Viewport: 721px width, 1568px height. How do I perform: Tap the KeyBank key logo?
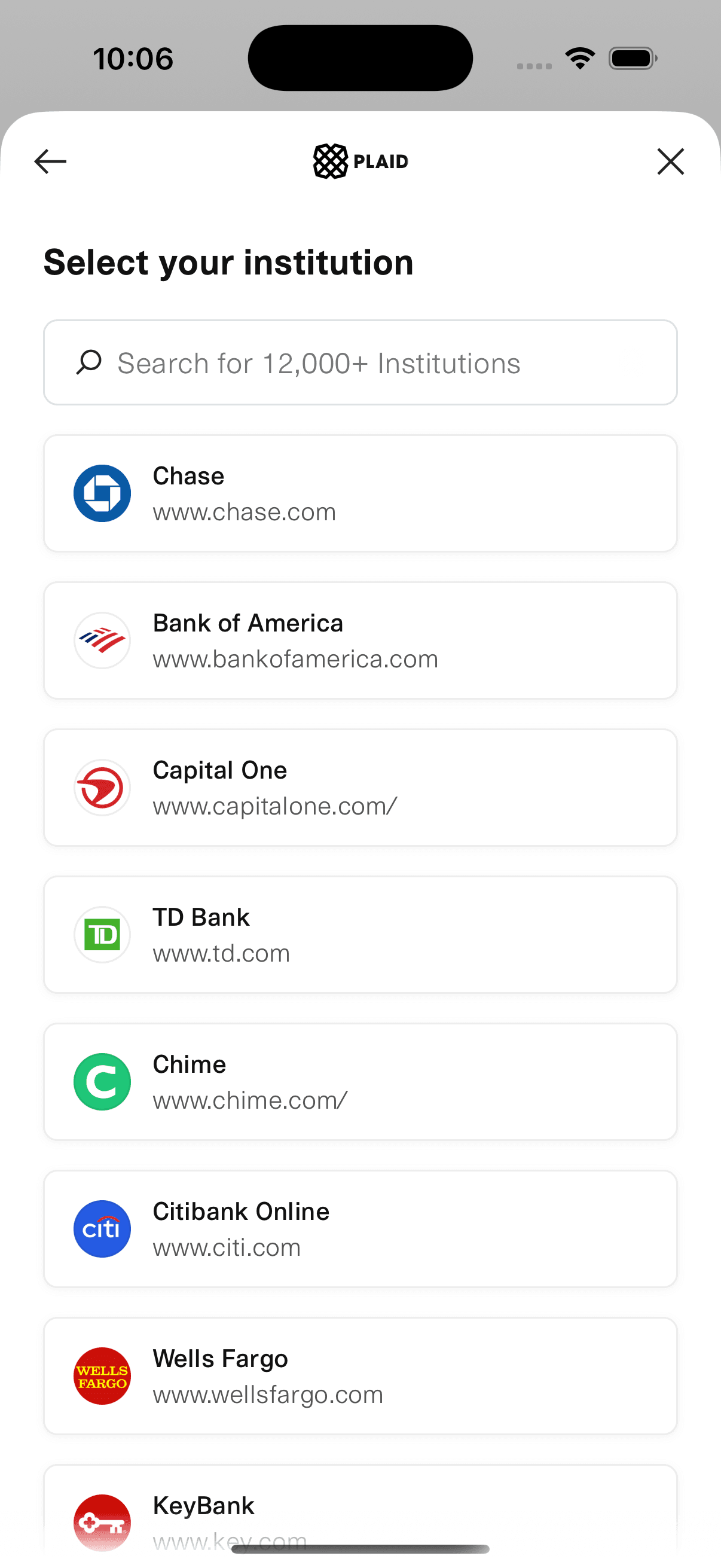(x=102, y=1522)
